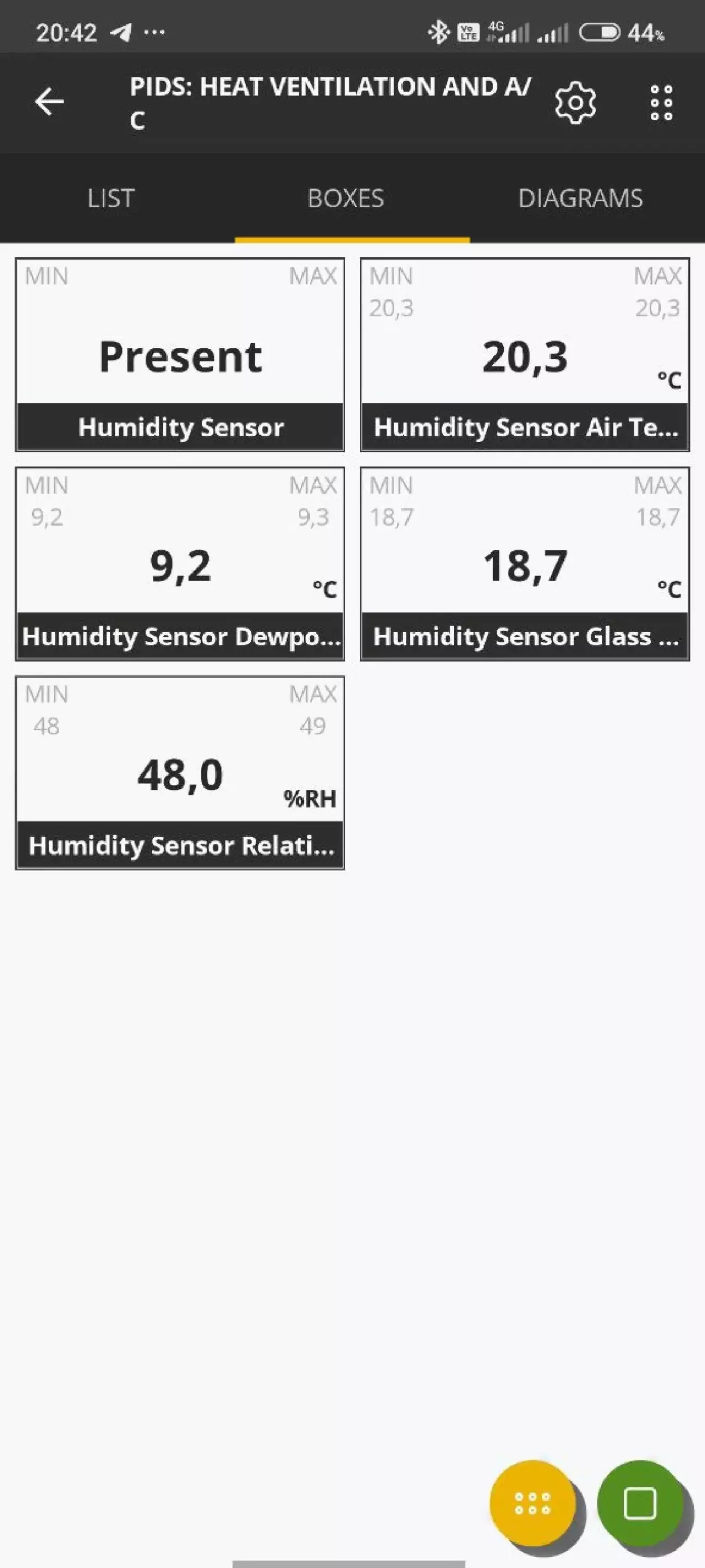Open the six-dot overflow menu
Image resolution: width=705 pixels, height=1568 pixels.
661,102
